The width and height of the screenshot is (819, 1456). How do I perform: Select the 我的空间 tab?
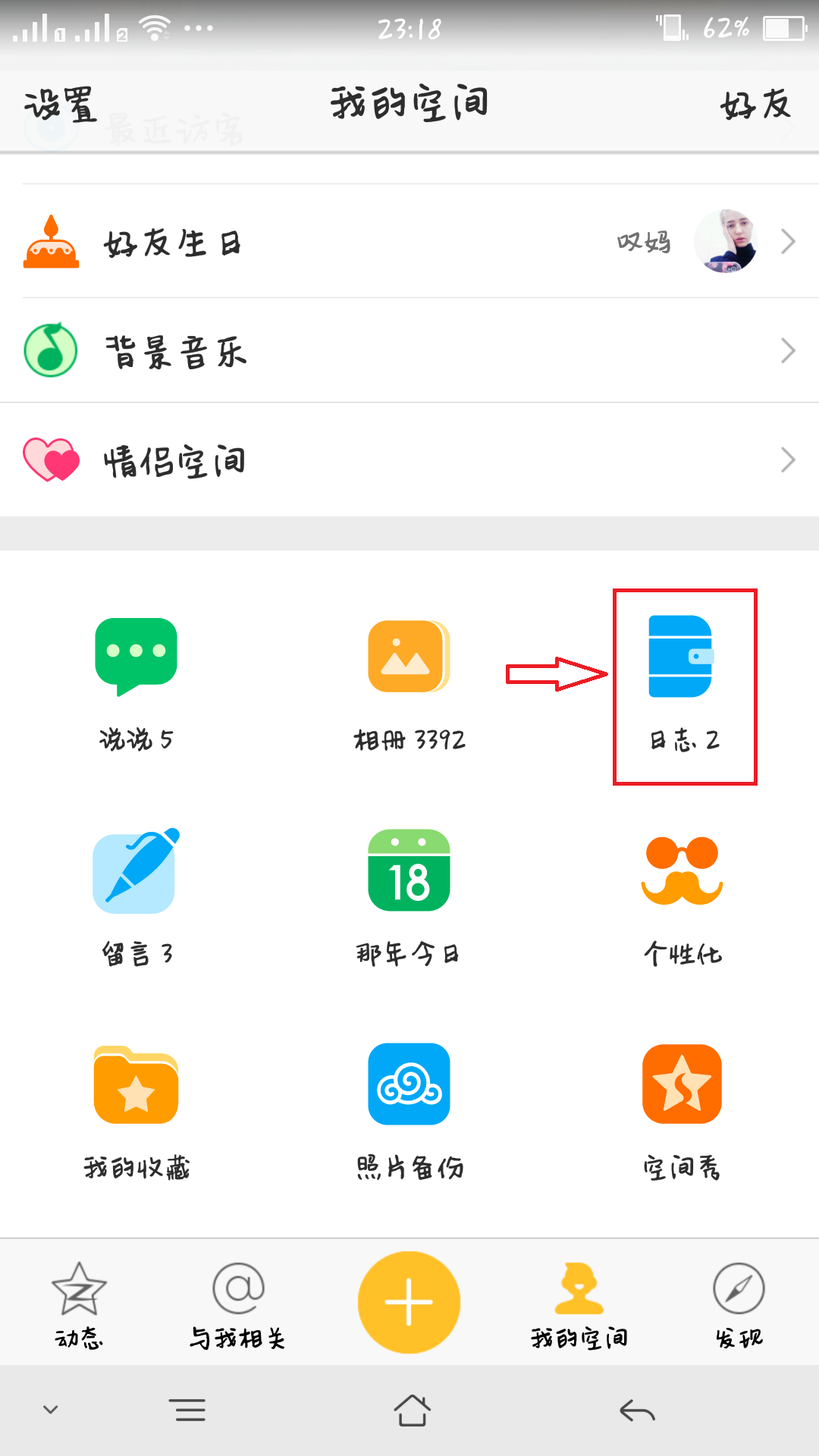point(579,1304)
